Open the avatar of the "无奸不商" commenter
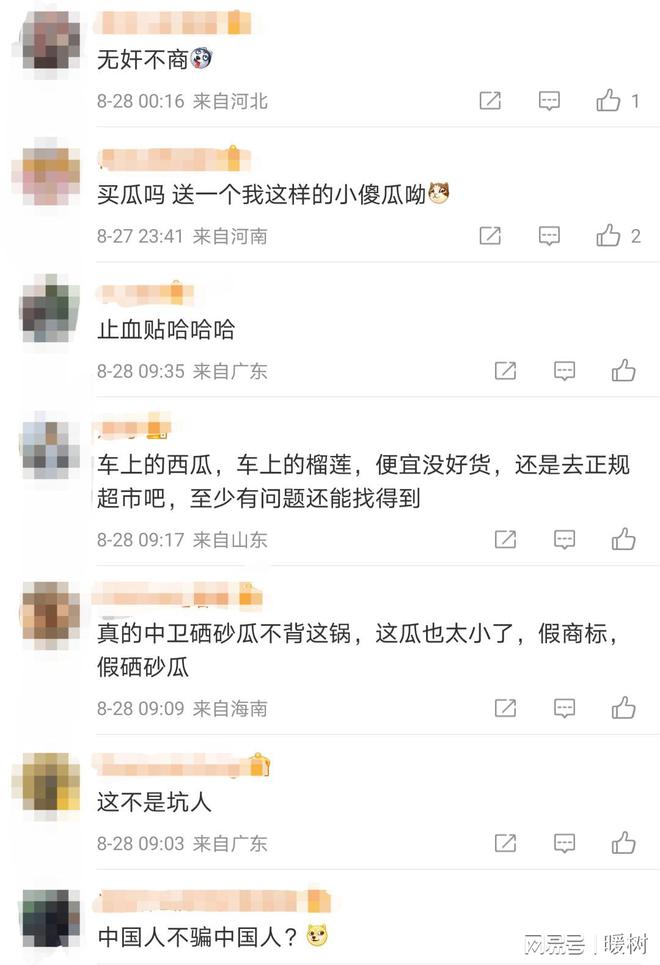 pyautogui.click(x=50, y=42)
